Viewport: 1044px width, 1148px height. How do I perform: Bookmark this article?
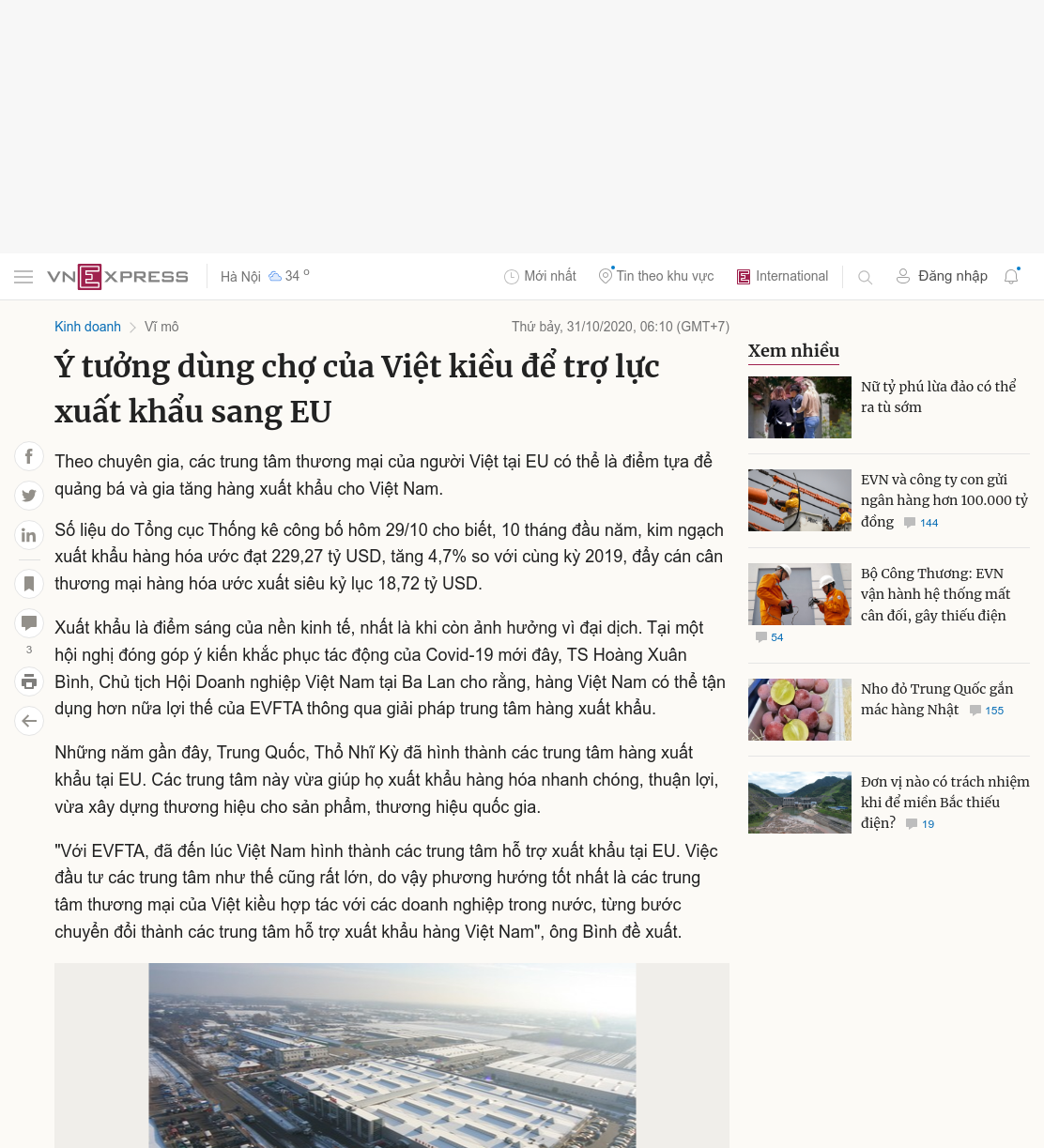(29, 584)
